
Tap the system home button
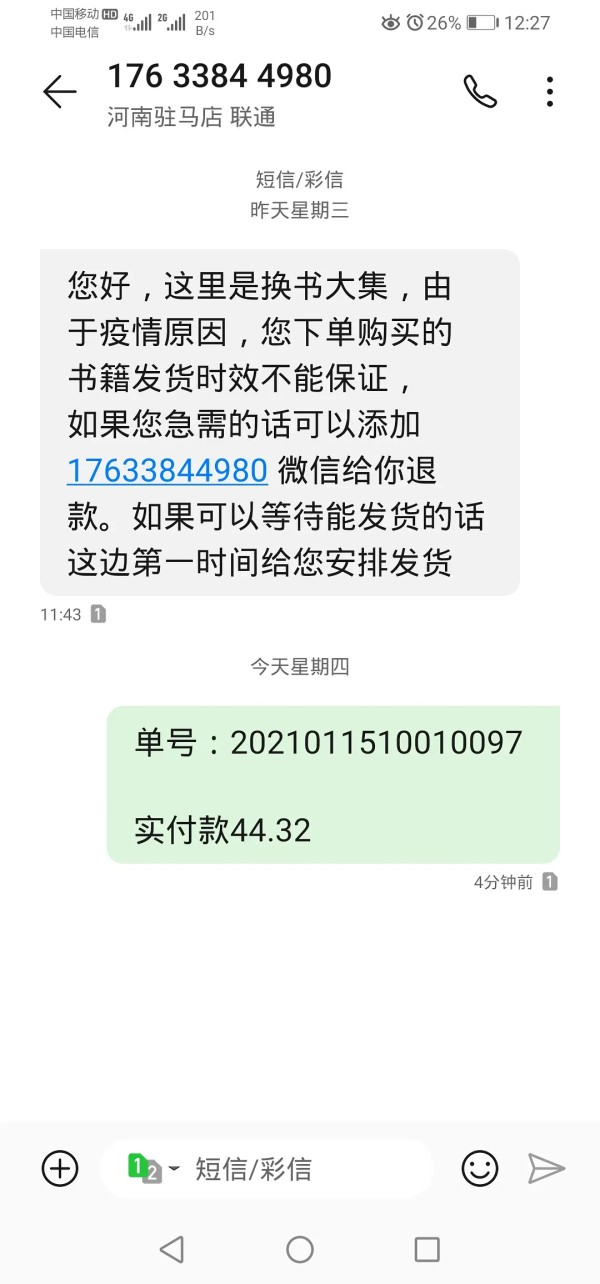pos(300,1249)
